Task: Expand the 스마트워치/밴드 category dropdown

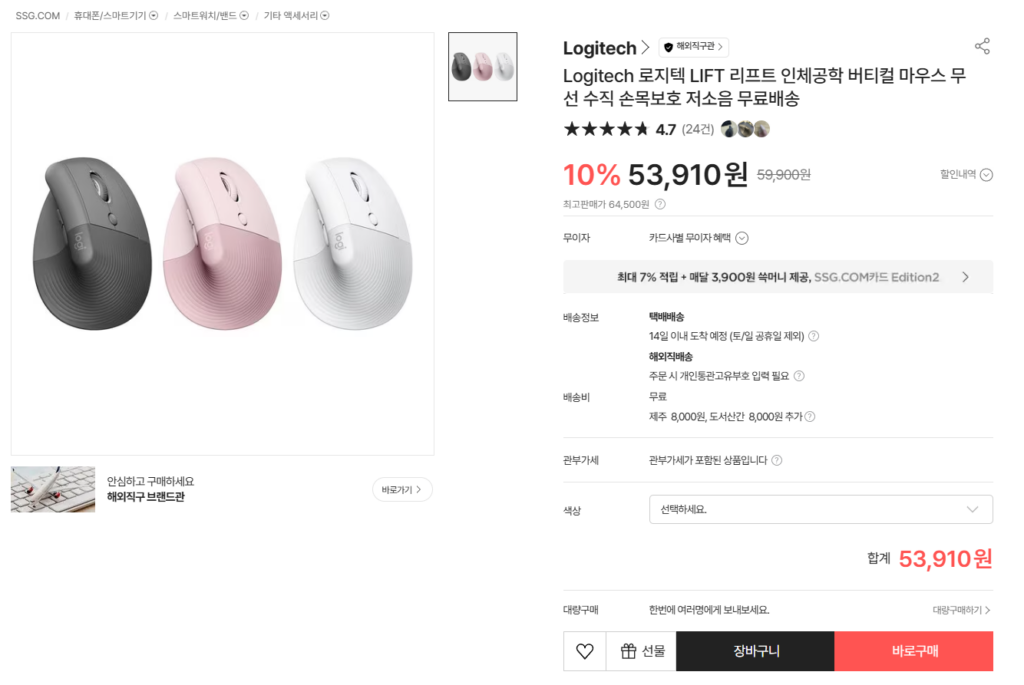Action: click(x=243, y=15)
